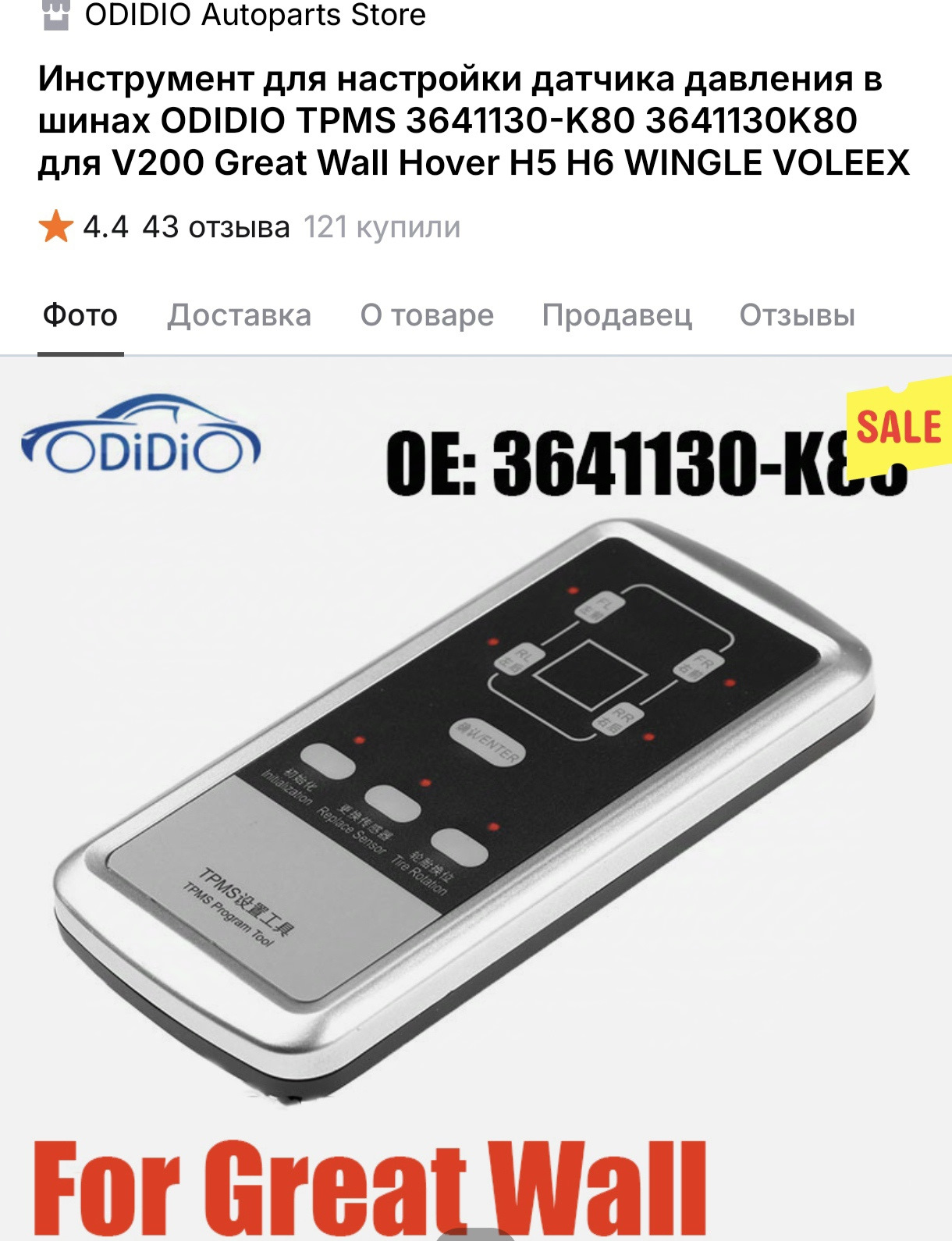Open the 43 отзыва reviews link
Viewport: 952px width, 1241px height.
coord(215,227)
